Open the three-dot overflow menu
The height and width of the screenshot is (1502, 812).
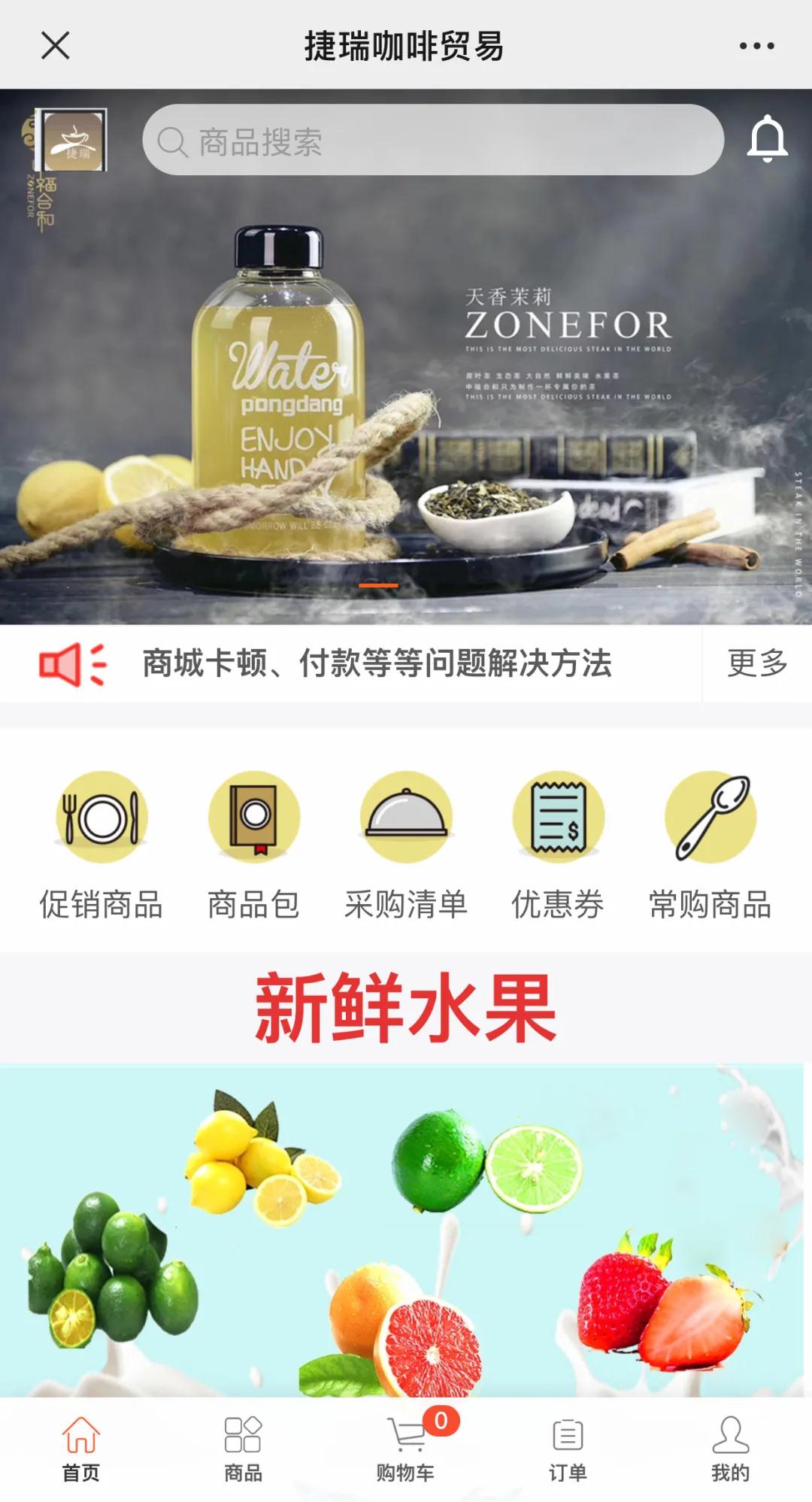point(756,46)
